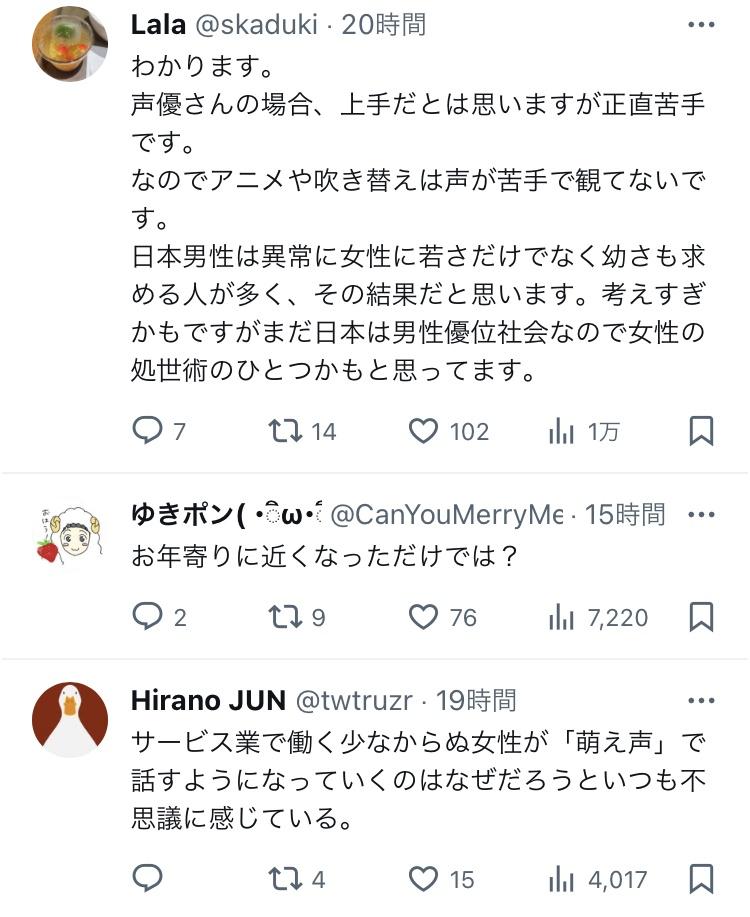Bookmark ゆきポン's post
The image size is (750, 917).
click(702, 617)
